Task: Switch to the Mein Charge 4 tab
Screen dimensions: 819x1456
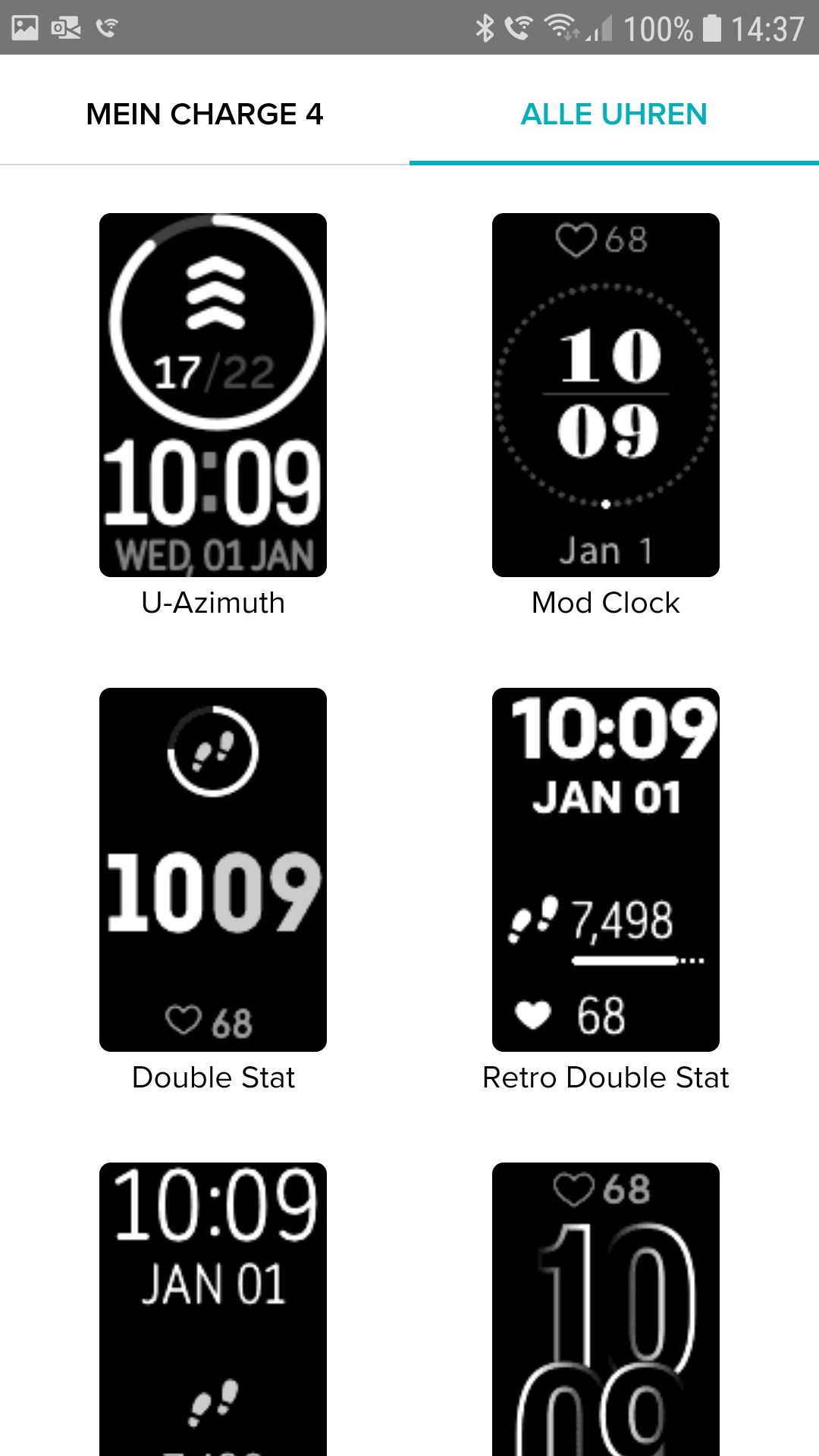Action: coord(205,114)
